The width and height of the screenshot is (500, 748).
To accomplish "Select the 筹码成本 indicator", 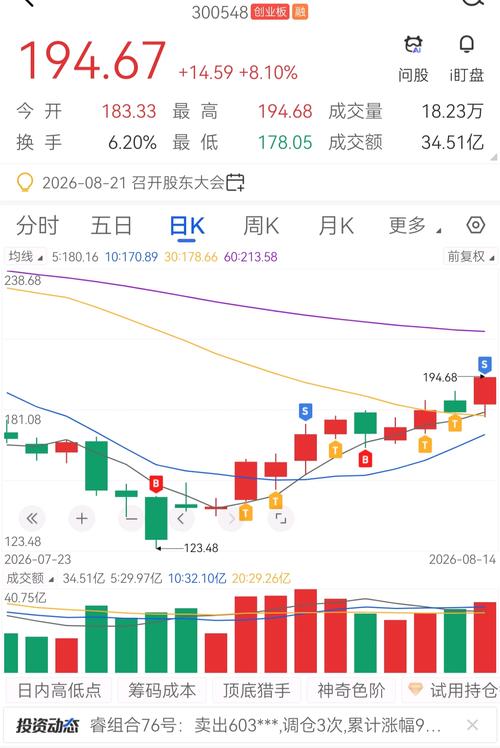I will pos(162,690).
